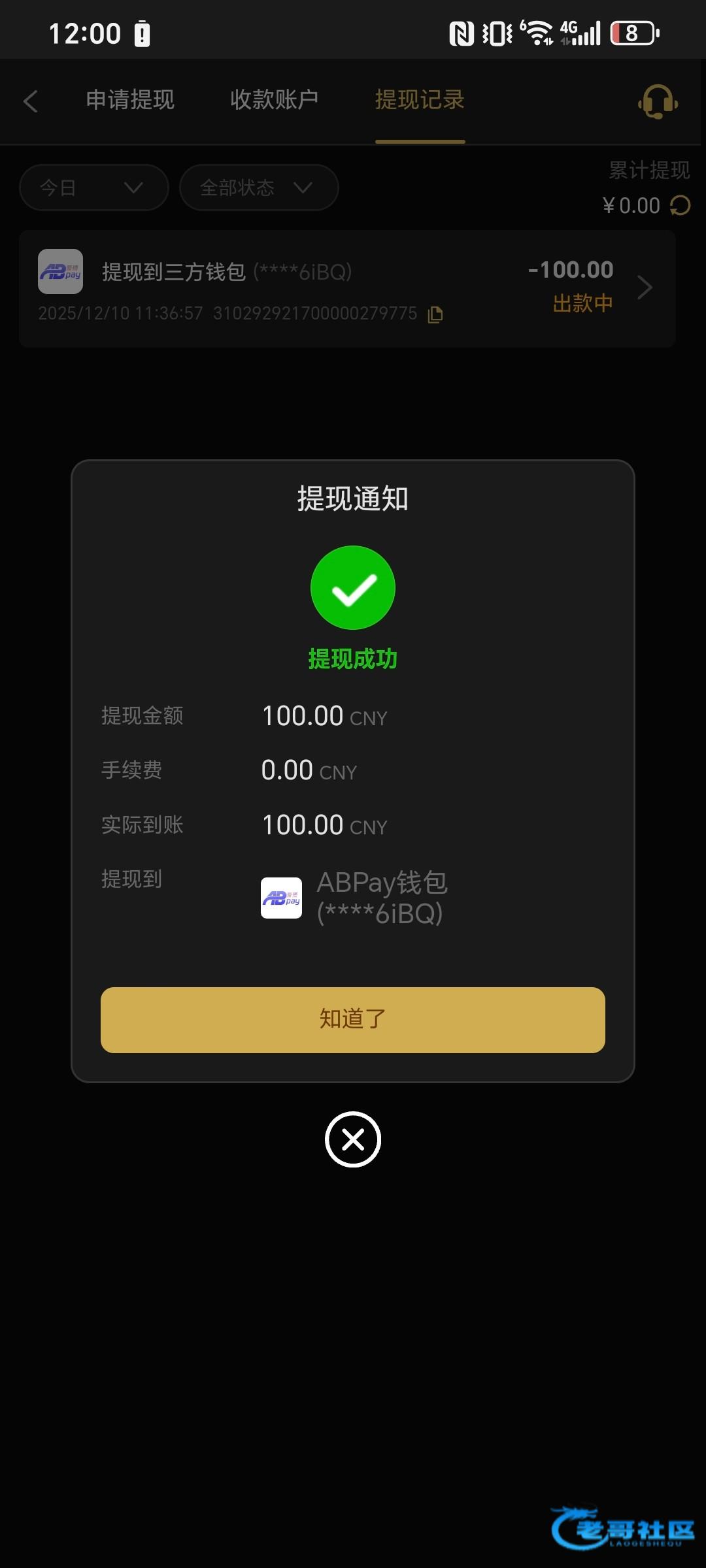Image resolution: width=706 pixels, height=1568 pixels.
Task: Contact customer service via headset icon
Action: (x=658, y=102)
